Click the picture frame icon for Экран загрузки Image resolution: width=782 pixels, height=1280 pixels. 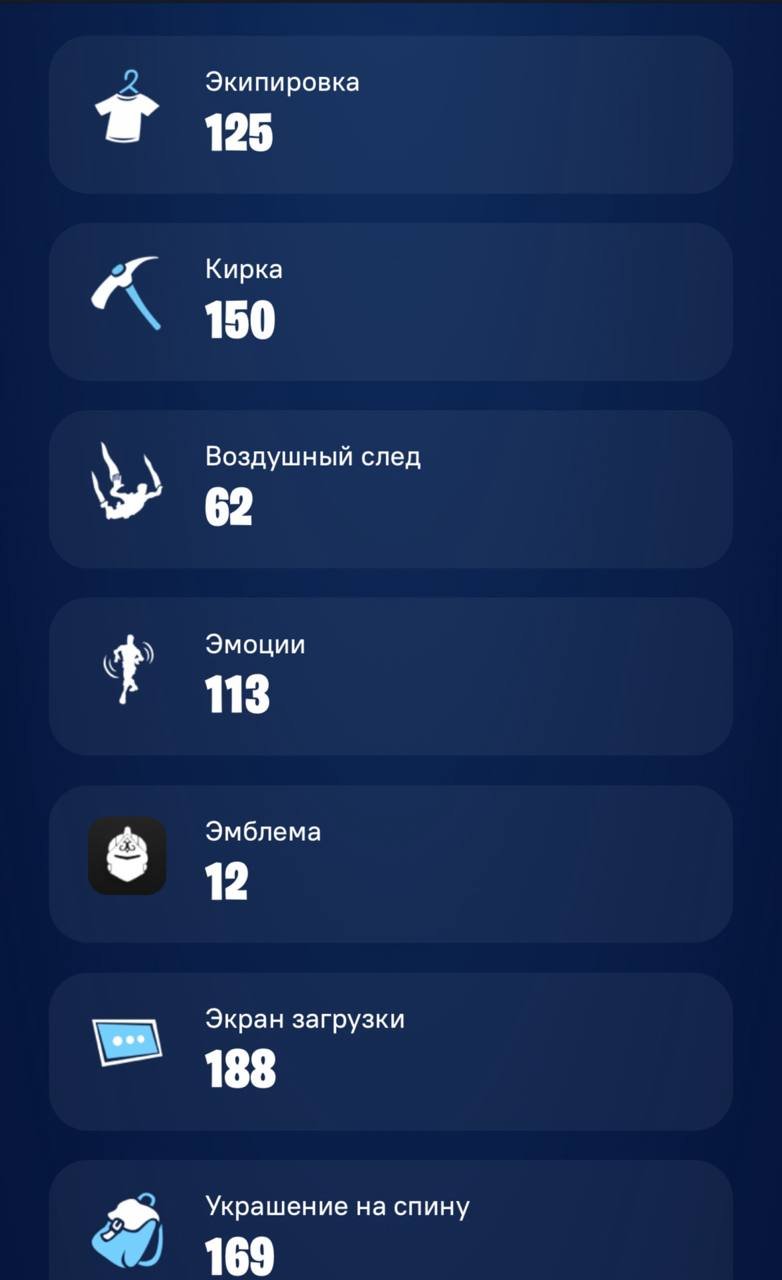(127, 1040)
